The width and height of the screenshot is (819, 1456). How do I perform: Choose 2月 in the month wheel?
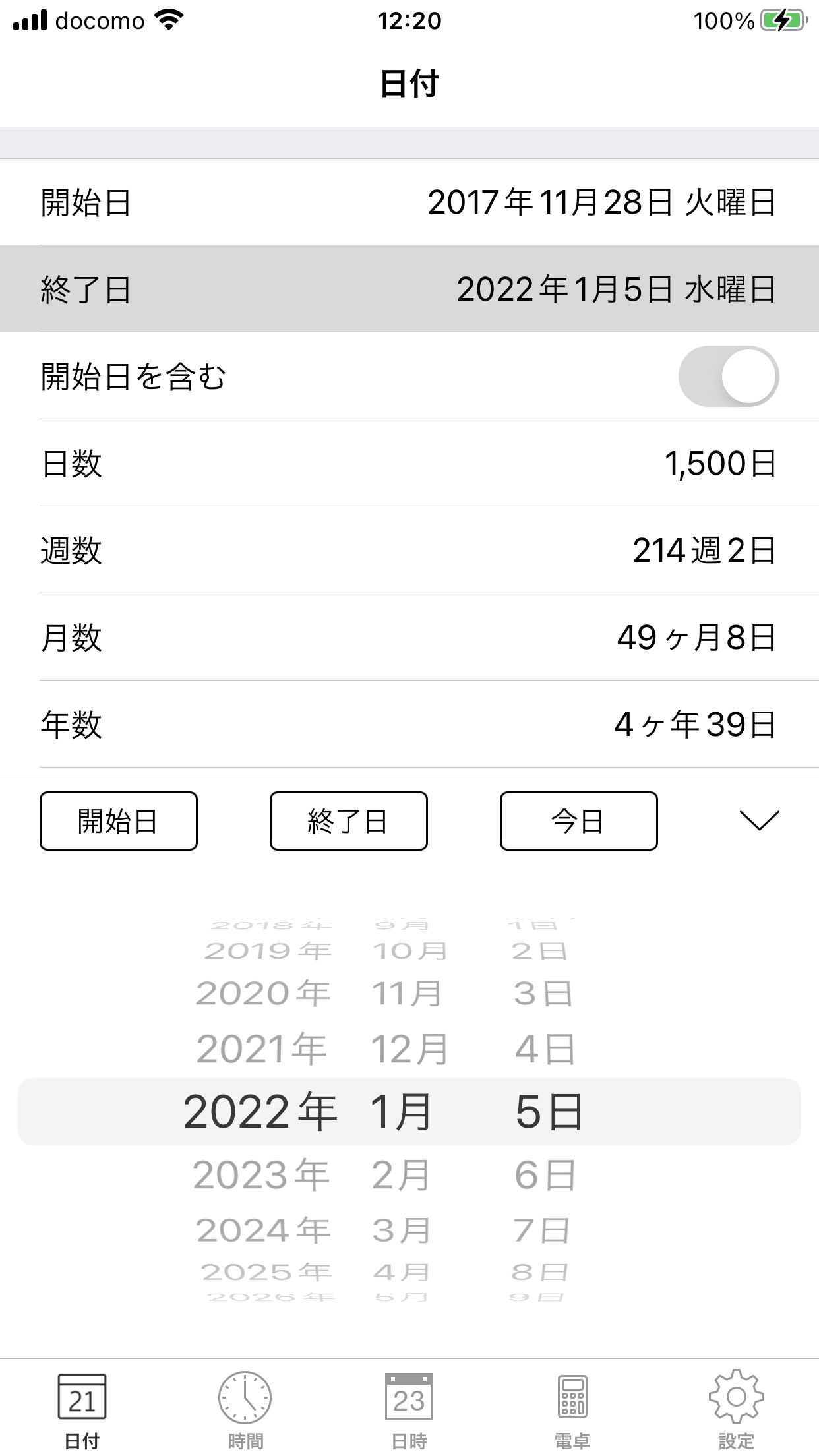point(401,1175)
